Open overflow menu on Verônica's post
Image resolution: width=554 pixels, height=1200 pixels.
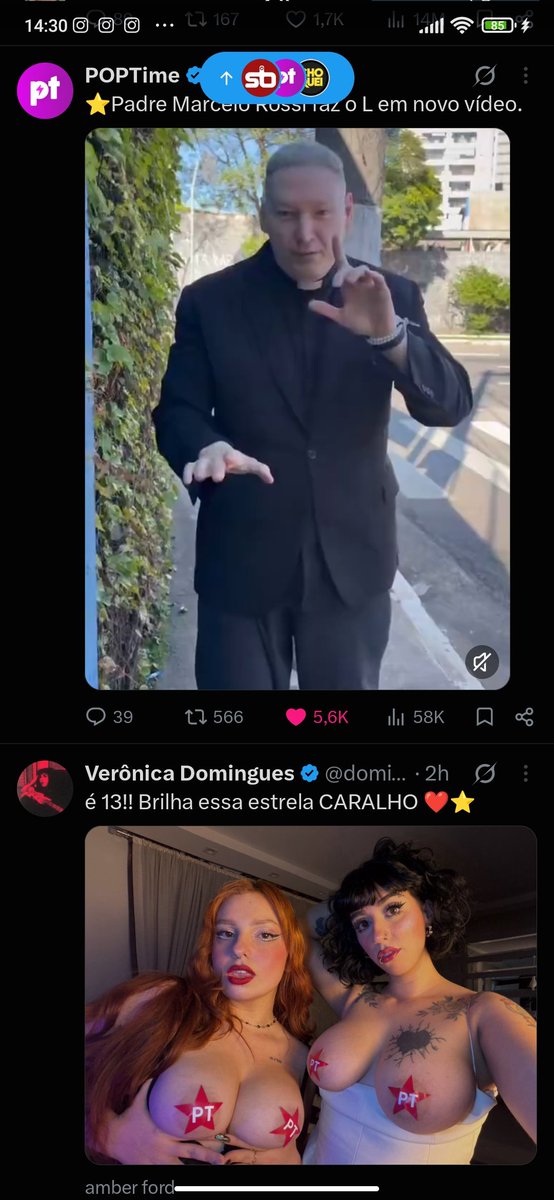pyautogui.click(x=526, y=773)
